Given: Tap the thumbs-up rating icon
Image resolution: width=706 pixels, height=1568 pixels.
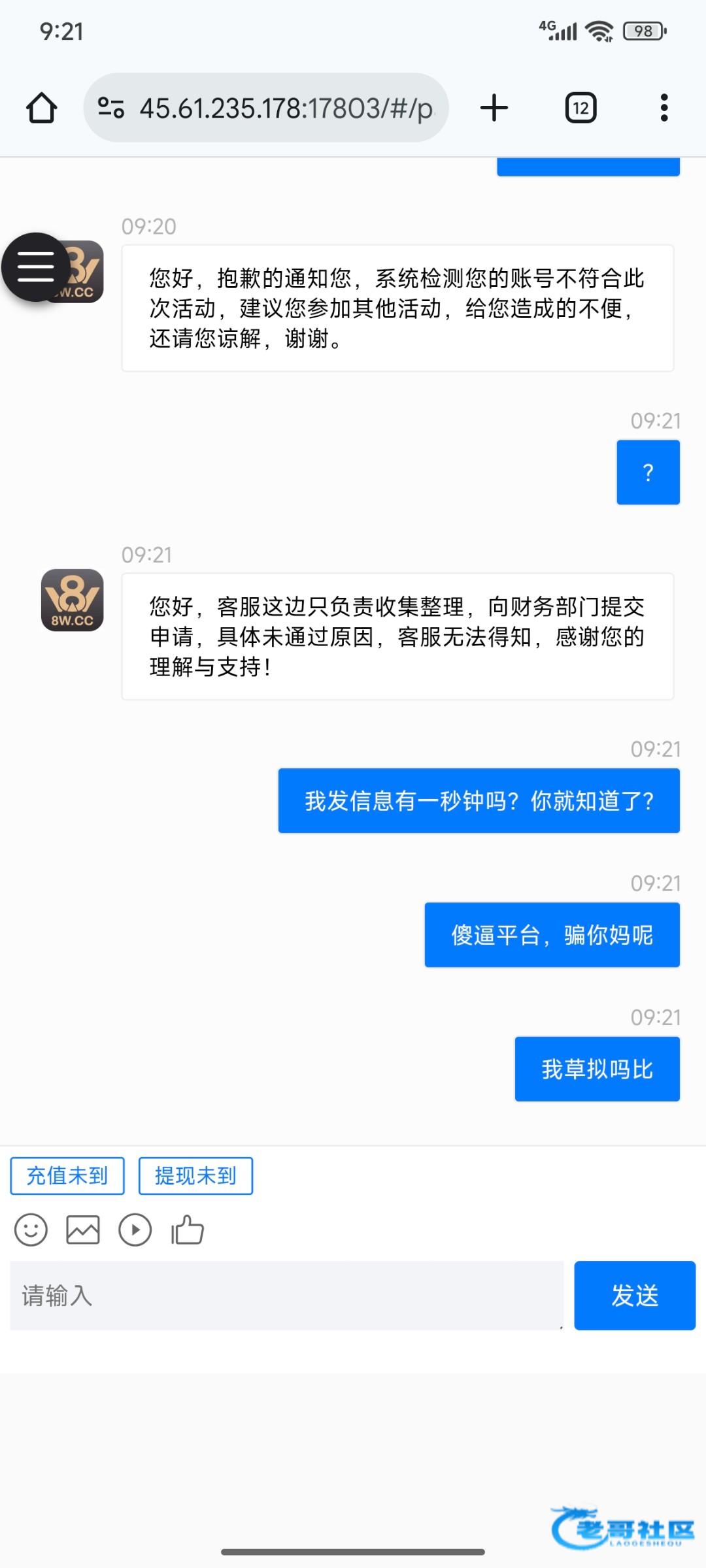Looking at the screenshot, I should click(x=188, y=1230).
